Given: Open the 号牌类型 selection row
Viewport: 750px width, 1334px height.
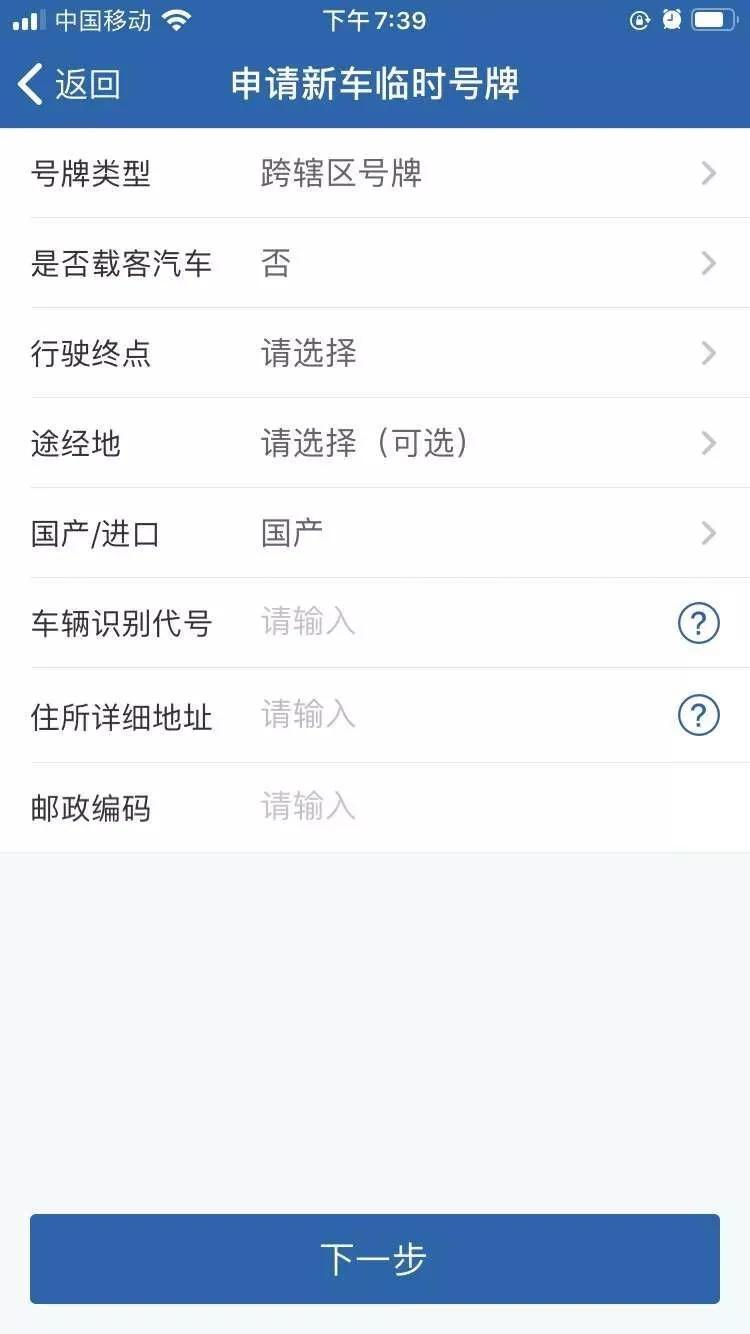Looking at the screenshot, I should [375, 173].
